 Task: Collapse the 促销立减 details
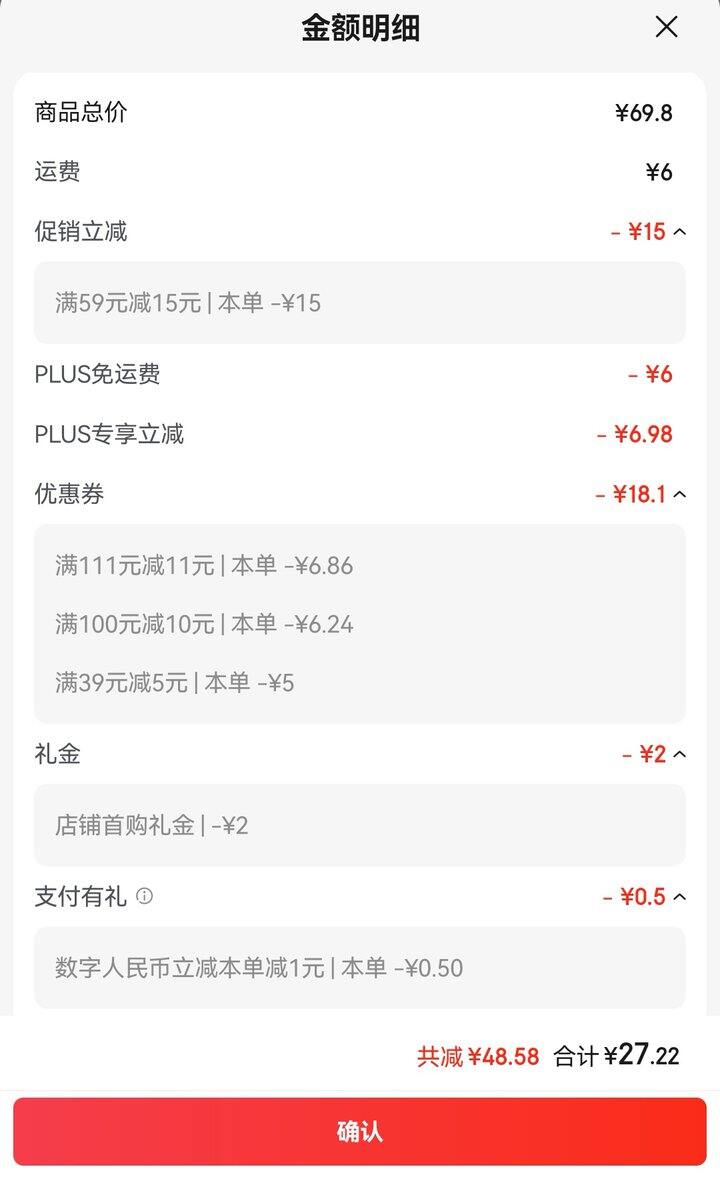680,232
